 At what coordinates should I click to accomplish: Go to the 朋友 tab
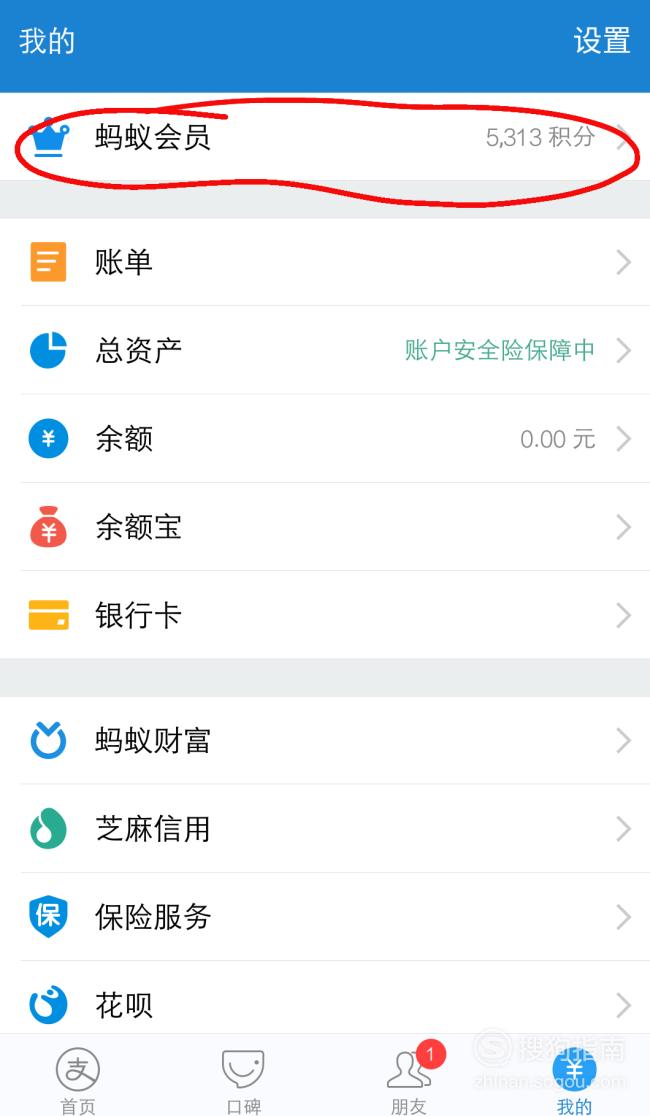(409, 1078)
